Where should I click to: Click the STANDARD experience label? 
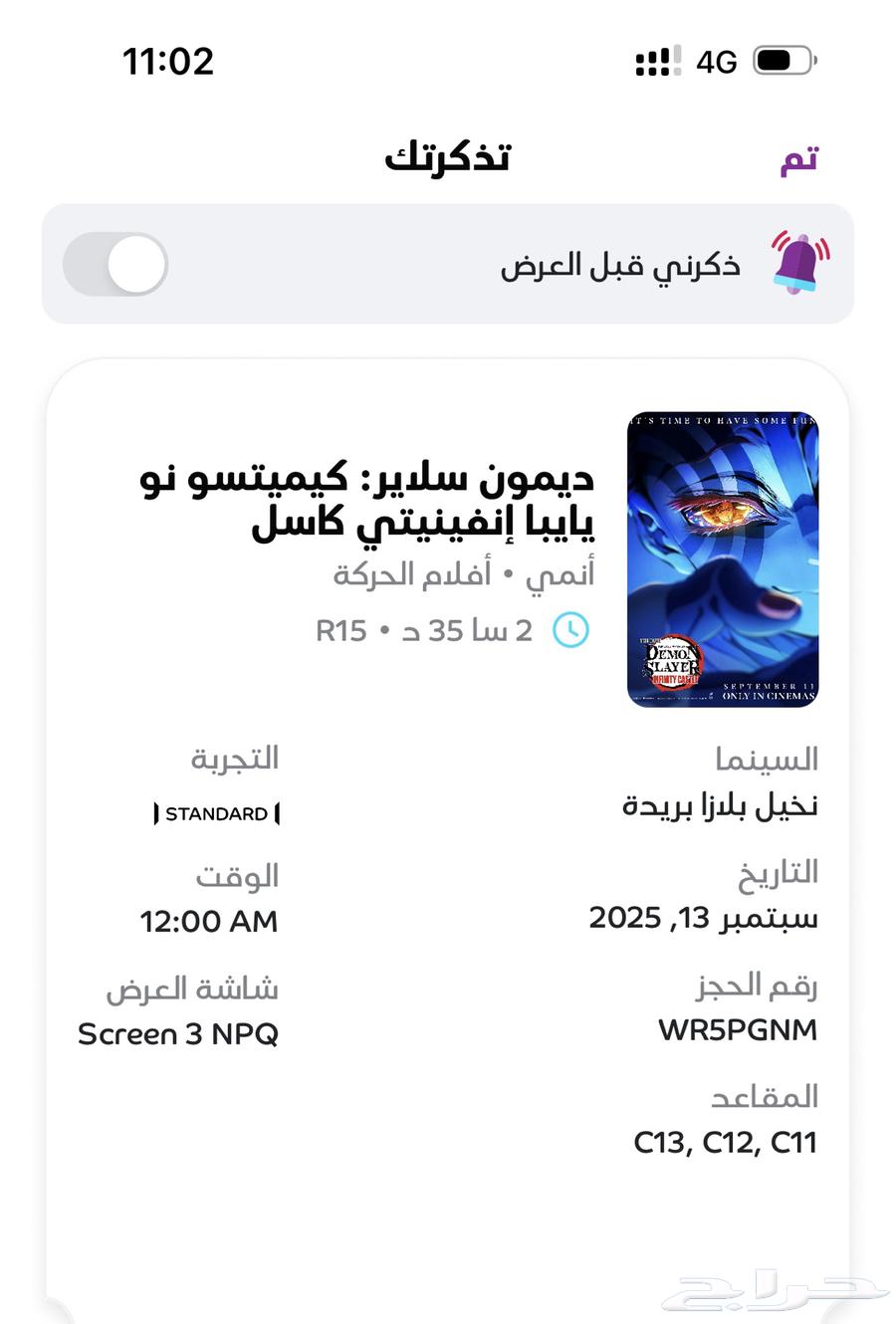coord(215,813)
